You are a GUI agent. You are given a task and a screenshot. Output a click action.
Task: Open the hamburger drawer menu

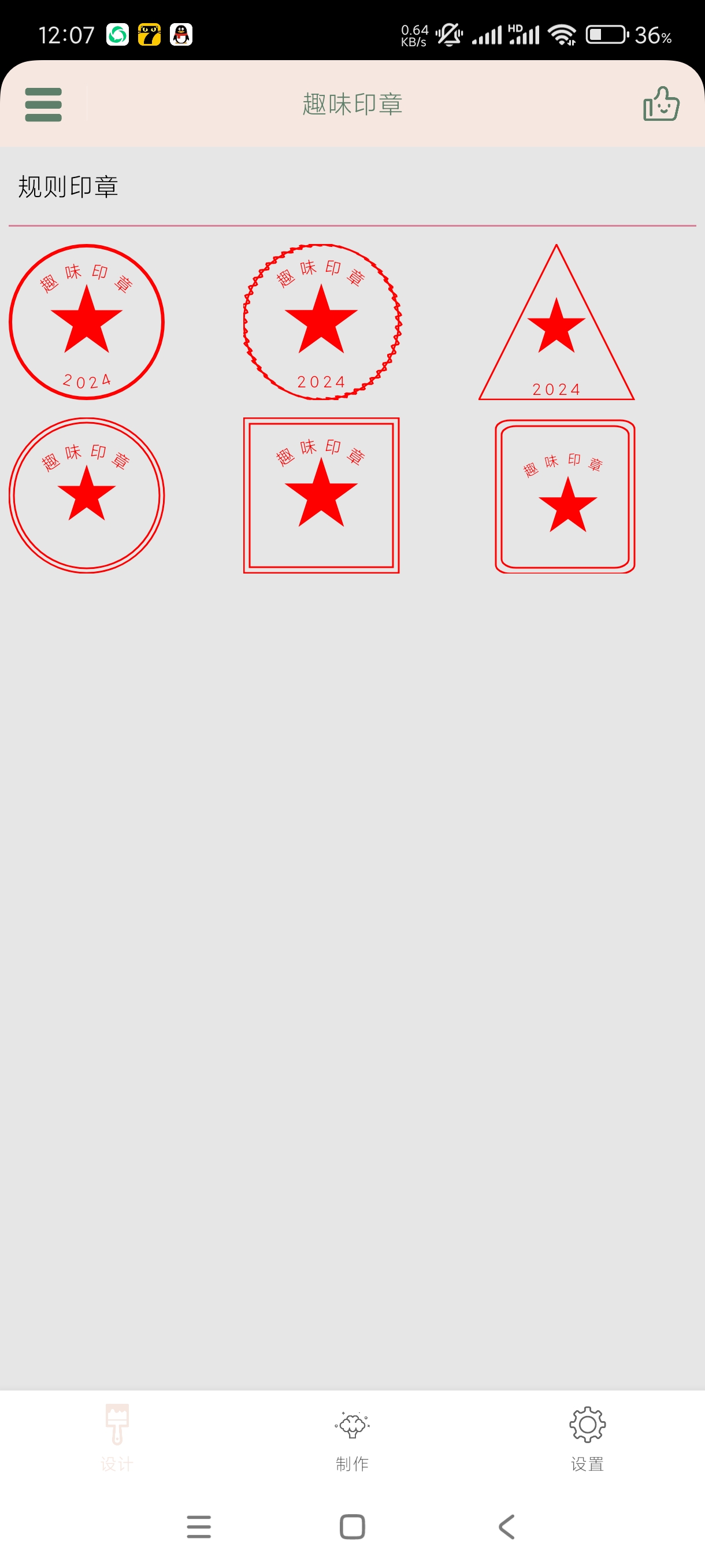point(43,104)
